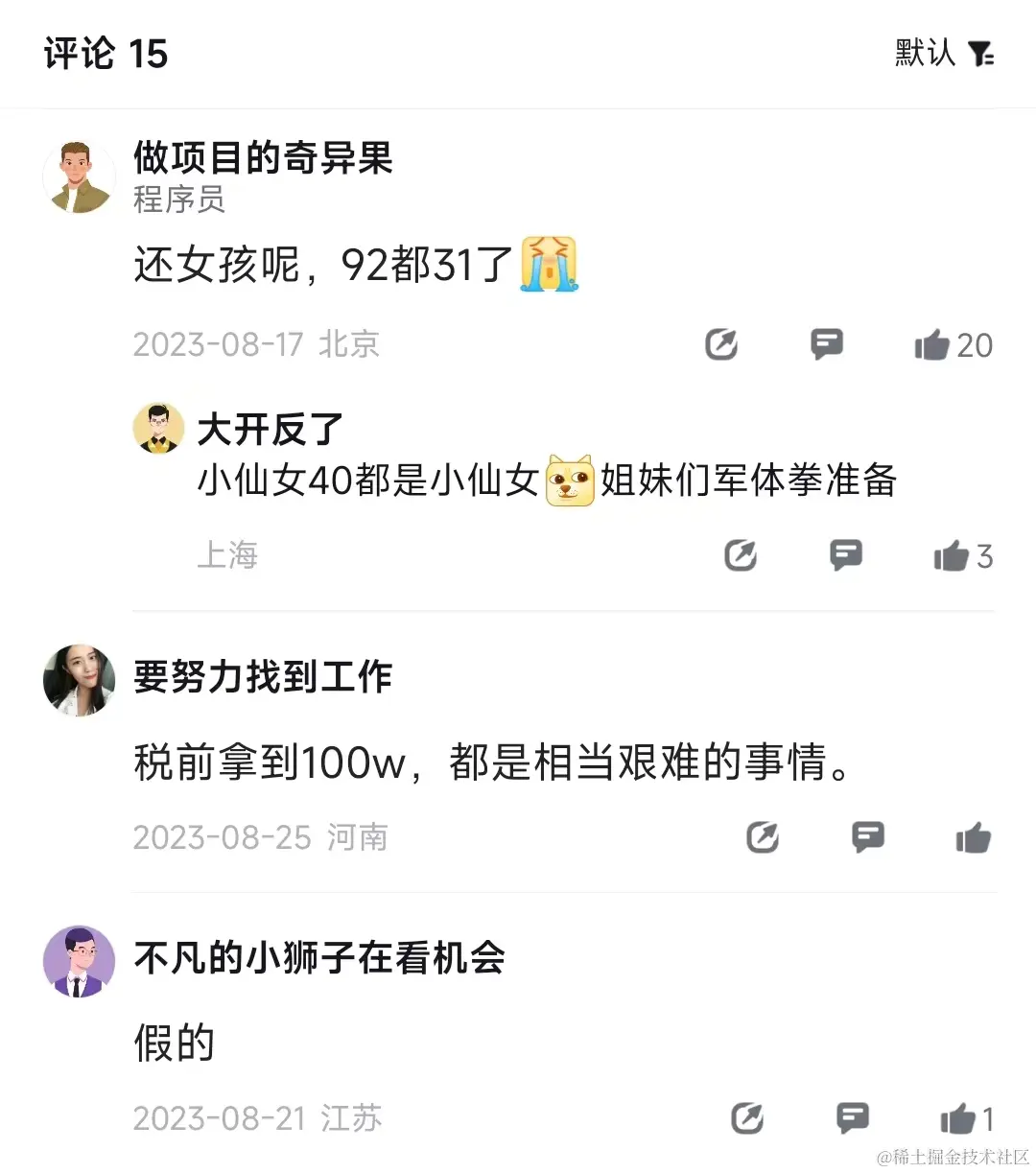Screen dimensions: 1036x1173
Task: Like 做项目的奇异果's comment
Action: [931, 344]
